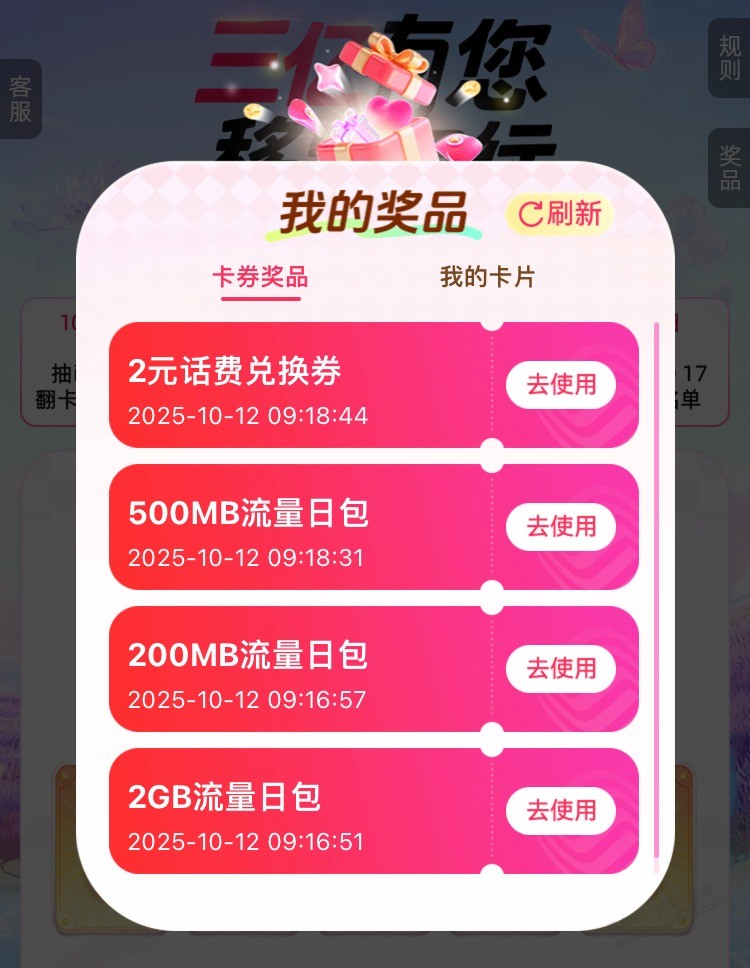Refresh my prizes list with 刷新
750x968 pixels.
point(560,213)
